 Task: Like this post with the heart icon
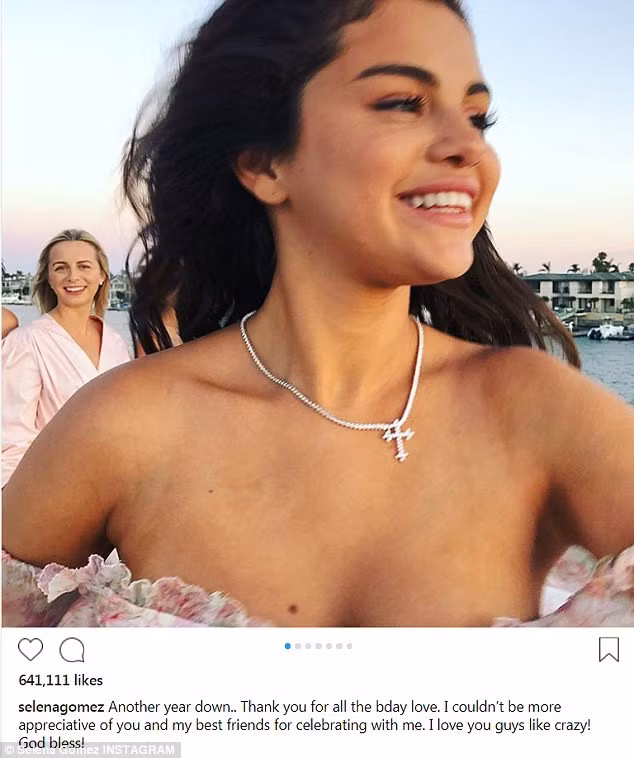pos(30,649)
